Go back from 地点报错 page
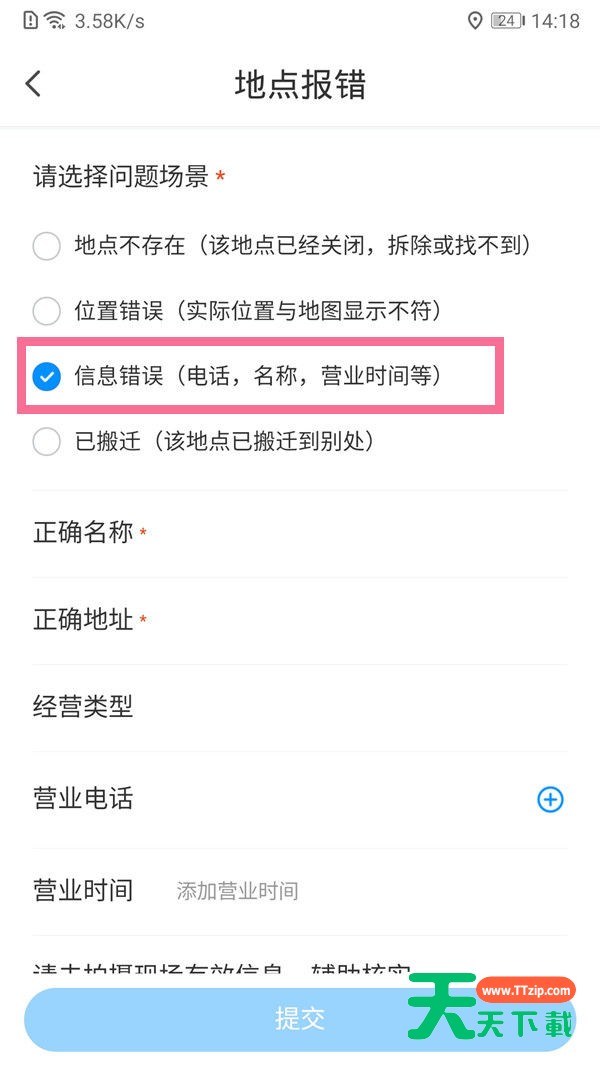This screenshot has width=600, height=1066. pyautogui.click(x=34, y=83)
